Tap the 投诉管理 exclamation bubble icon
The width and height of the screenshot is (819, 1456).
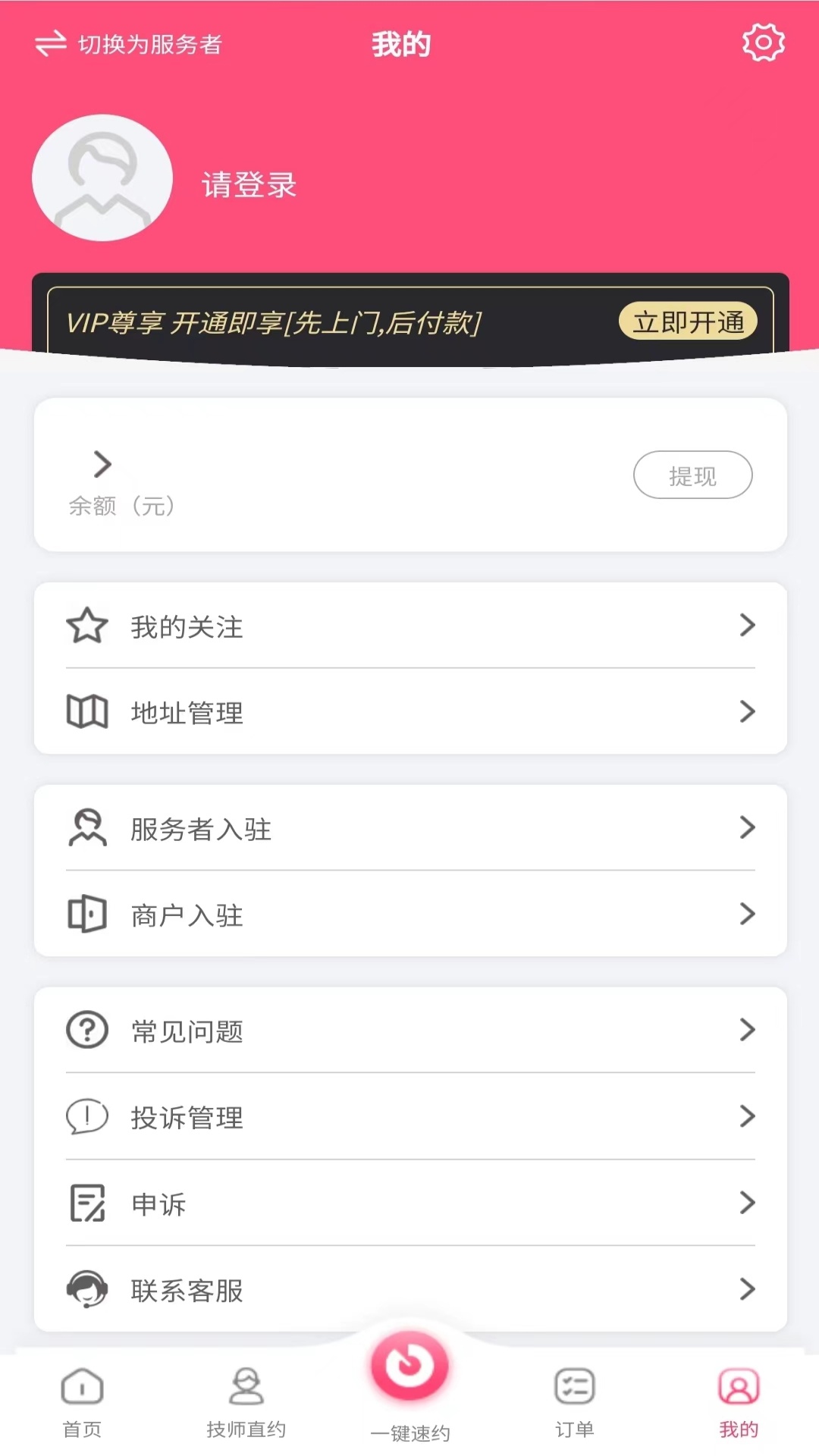87,1117
